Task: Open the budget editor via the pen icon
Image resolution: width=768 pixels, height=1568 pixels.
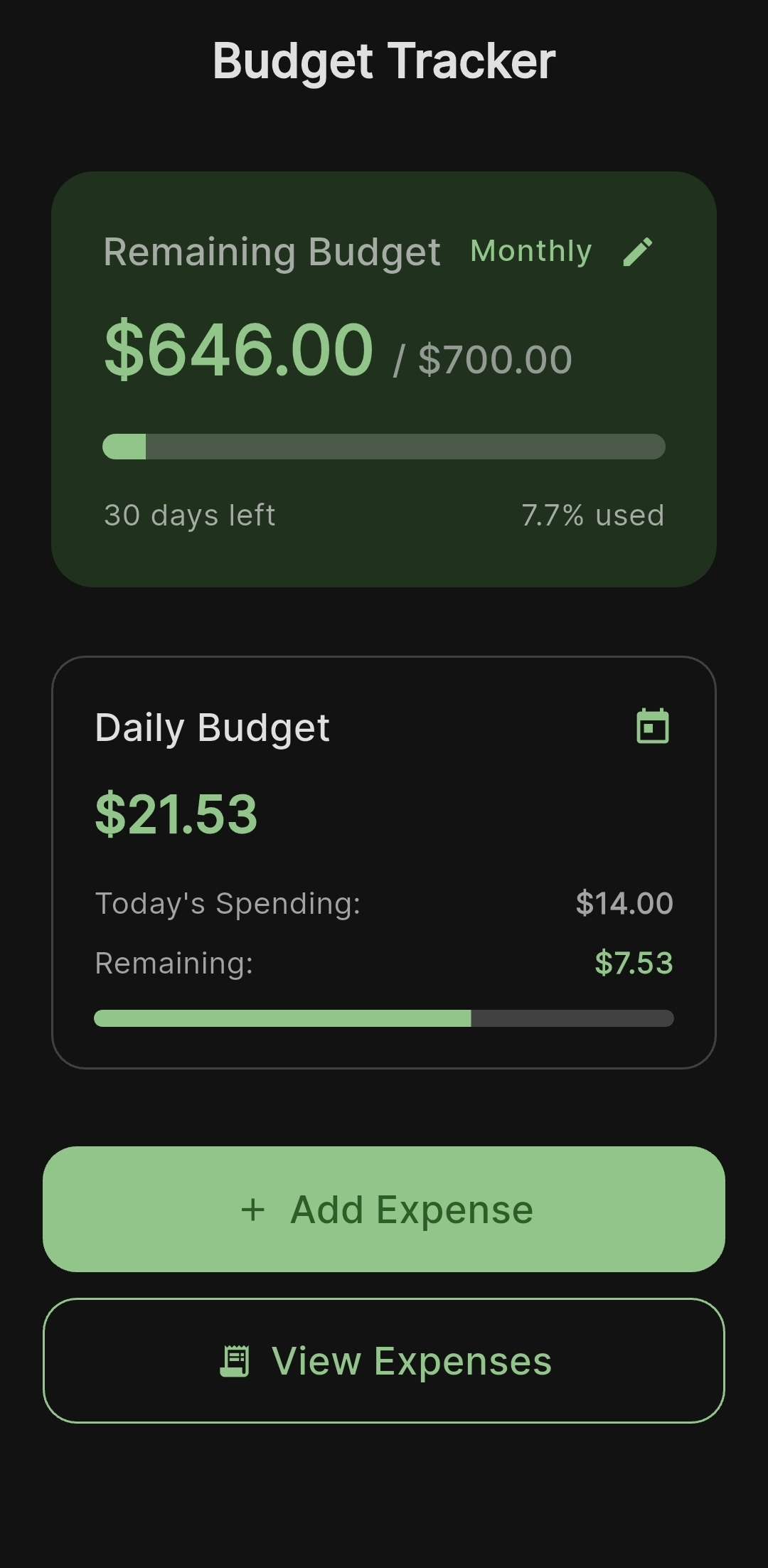Action: [x=638, y=253]
